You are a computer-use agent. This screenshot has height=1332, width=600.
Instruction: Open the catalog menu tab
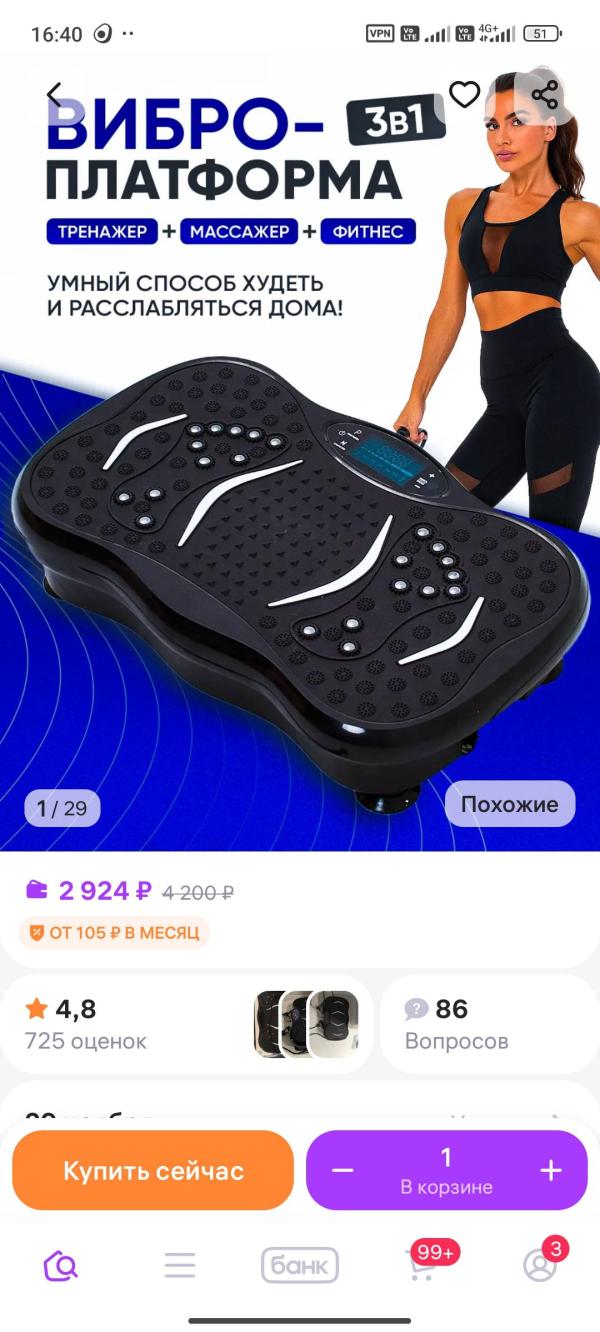coord(180,1266)
